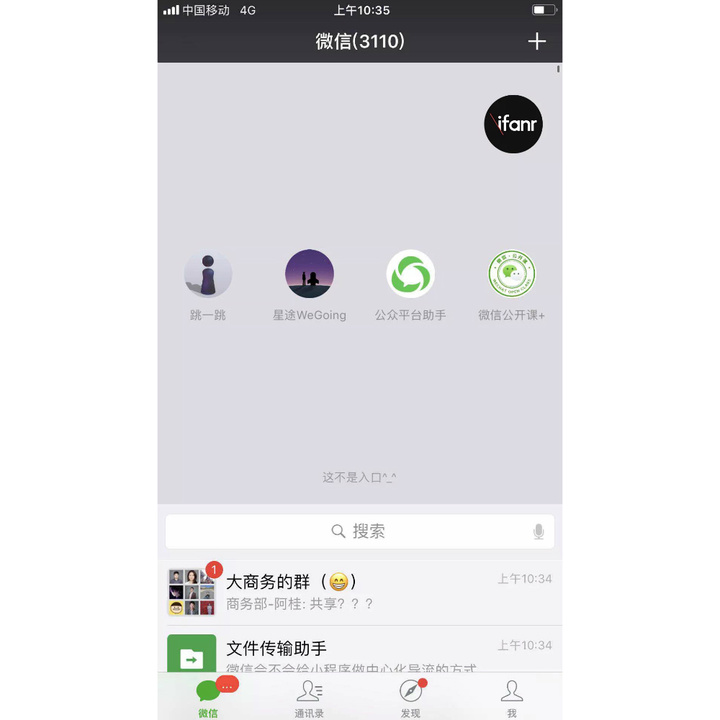720x720 pixels.
Task: Tap the plus icon in top bar
Action: tap(537, 41)
